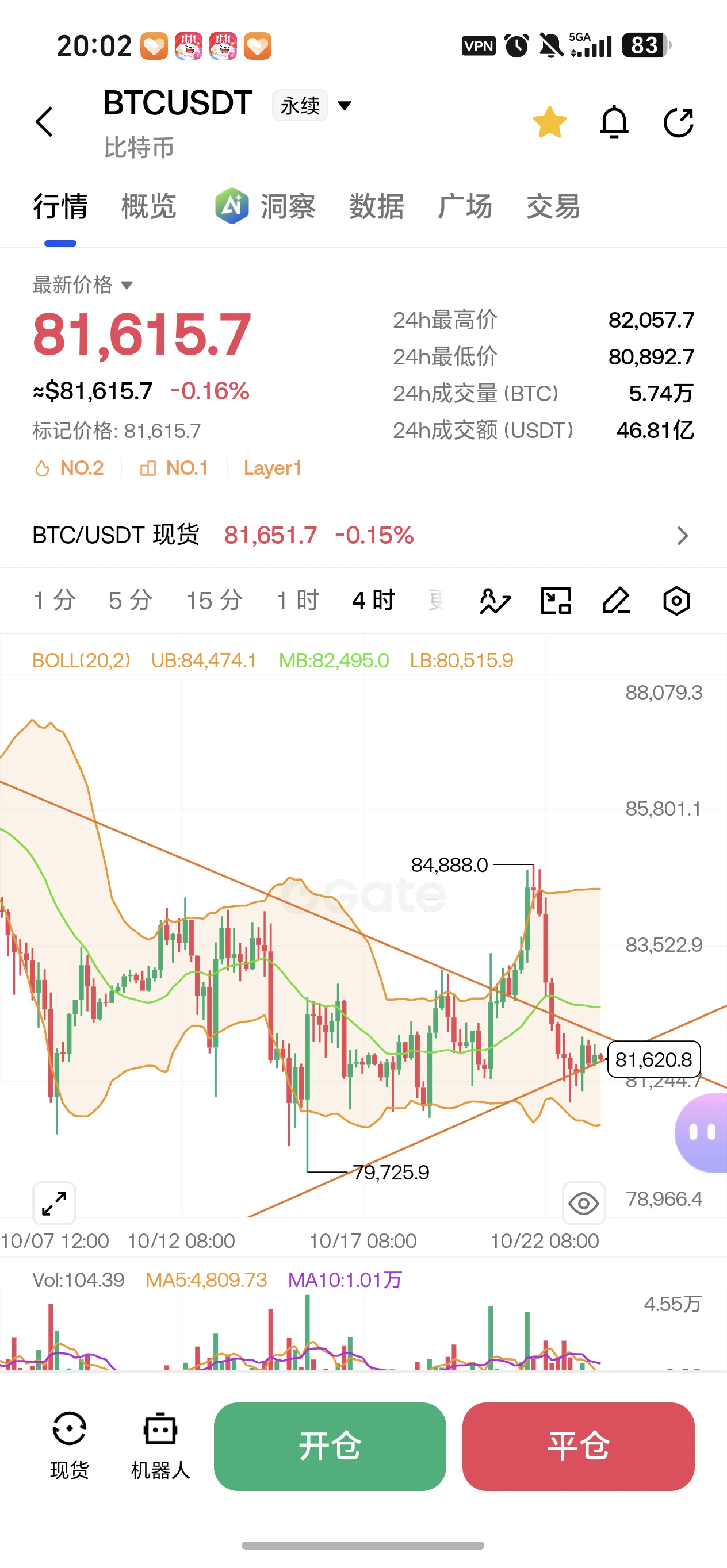Switch to the 数据 tab
Screen dimensions: 727x1568
(x=376, y=206)
